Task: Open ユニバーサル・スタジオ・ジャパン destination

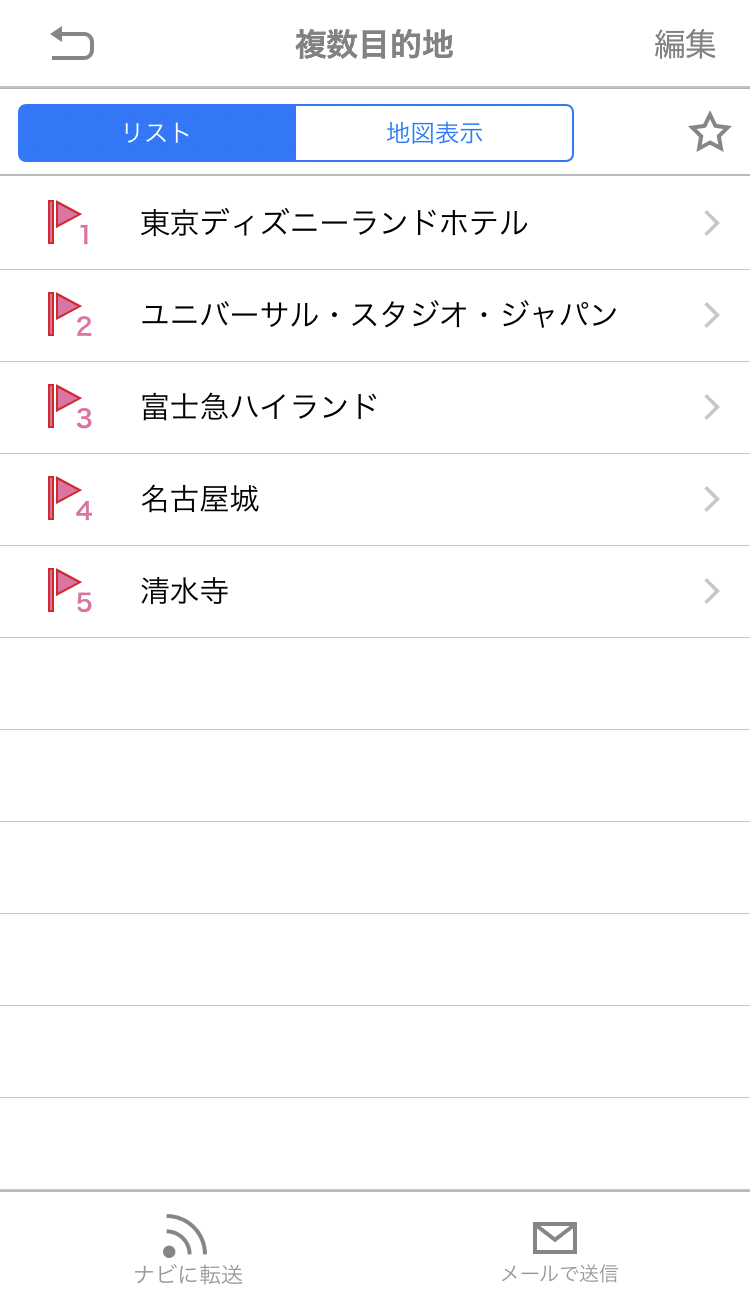Action: click(375, 315)
